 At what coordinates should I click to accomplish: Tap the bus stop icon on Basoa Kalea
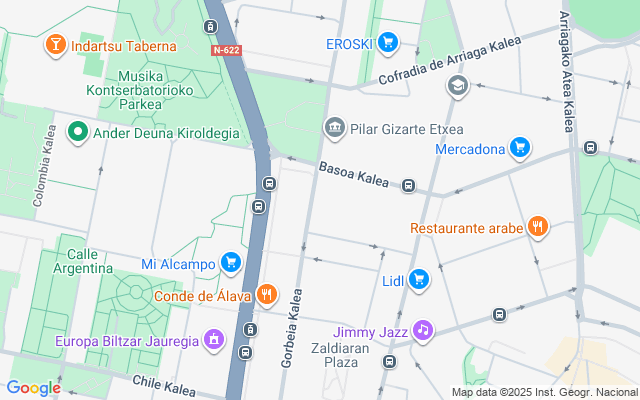pyautogui.click(x=408, y=186)
